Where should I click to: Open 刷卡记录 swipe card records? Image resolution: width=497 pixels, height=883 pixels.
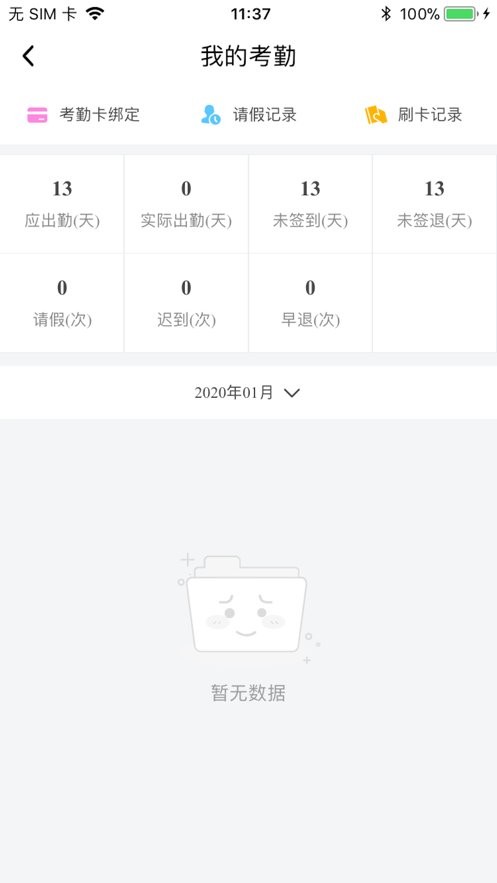click(x=414, y=115)
